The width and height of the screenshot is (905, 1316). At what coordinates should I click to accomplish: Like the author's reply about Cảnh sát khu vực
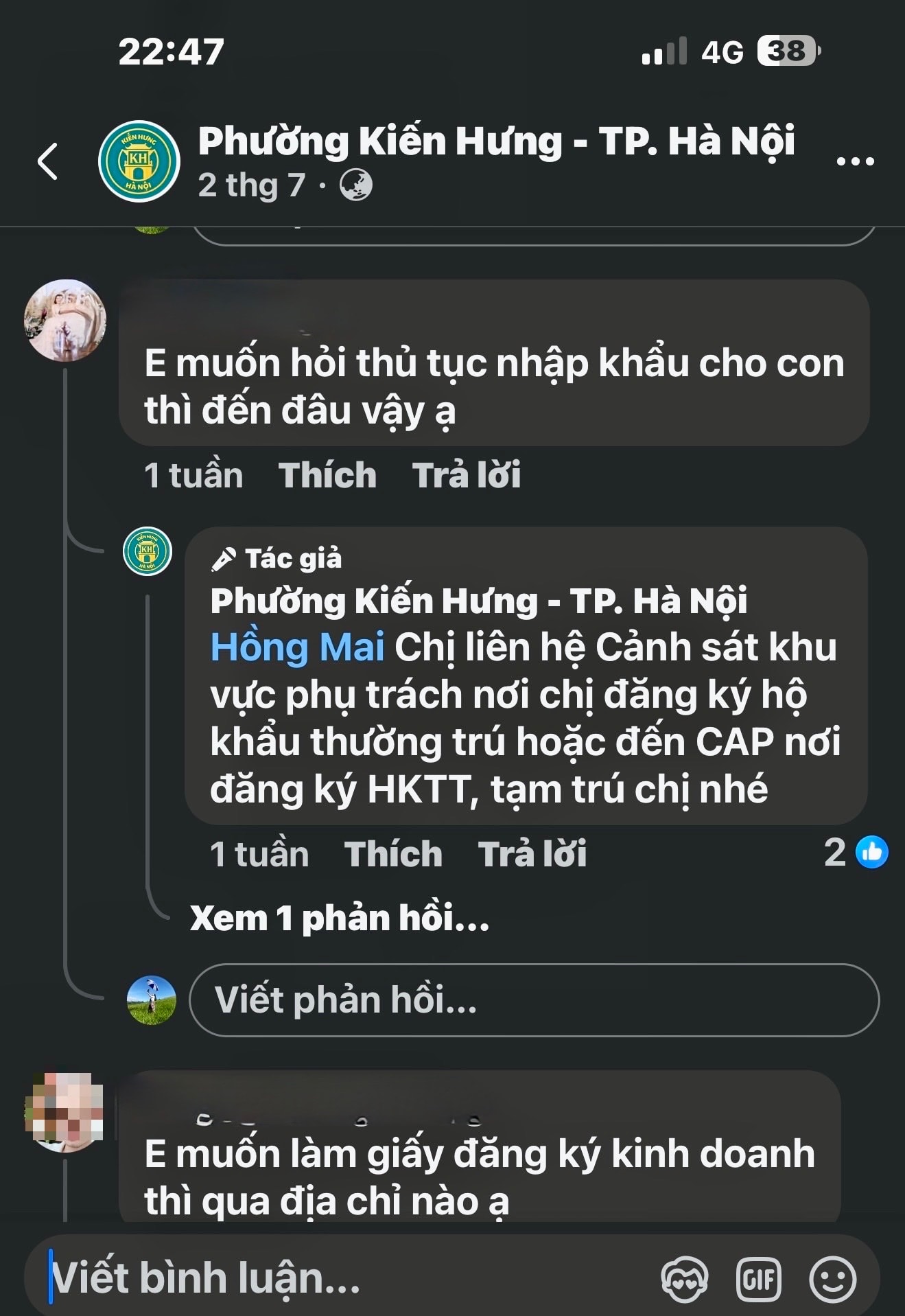tap(393, 854)
